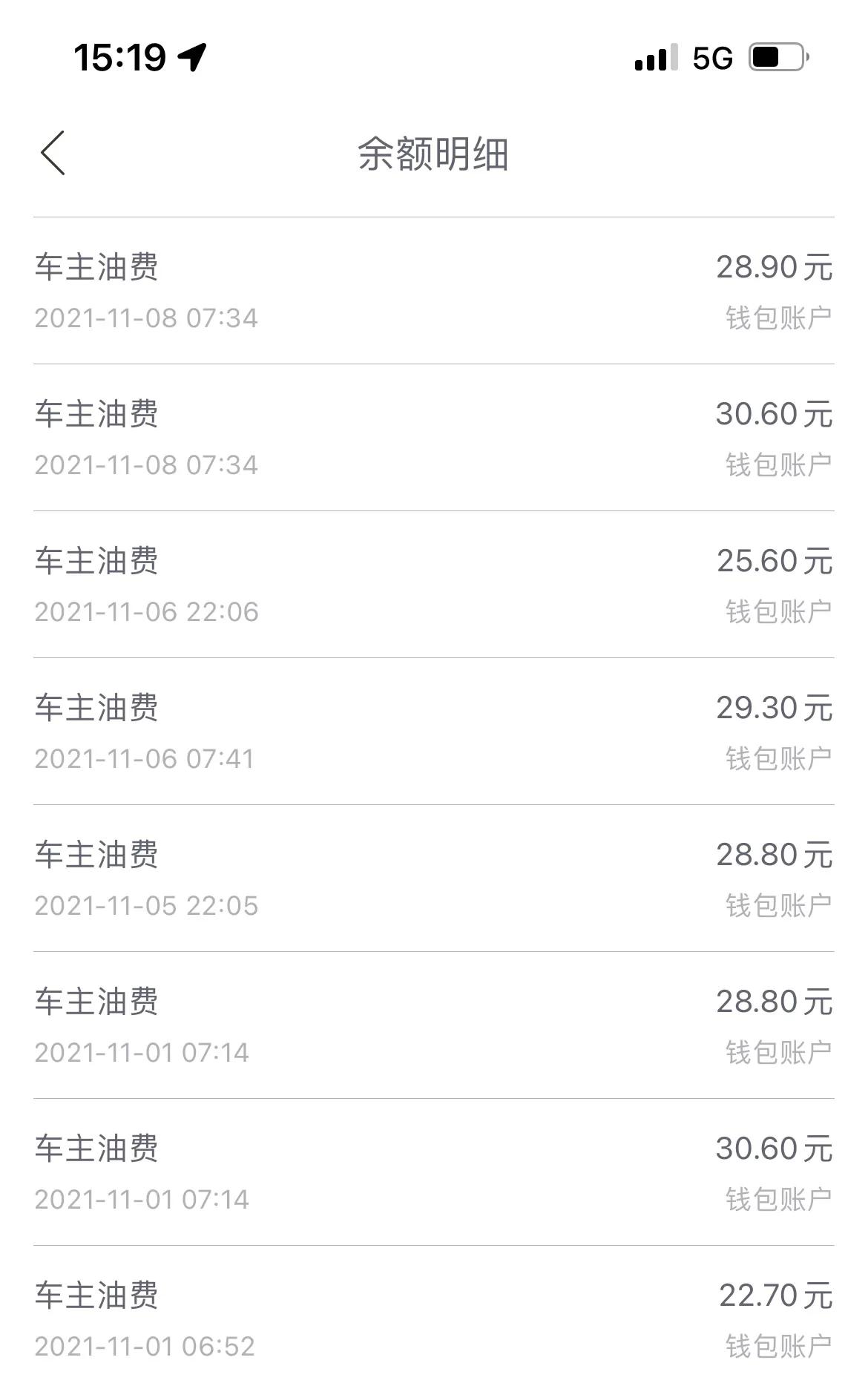Tap 钱包账户 label on the first entry
The image size is (868, 1386).
click(x=776, y=318)
